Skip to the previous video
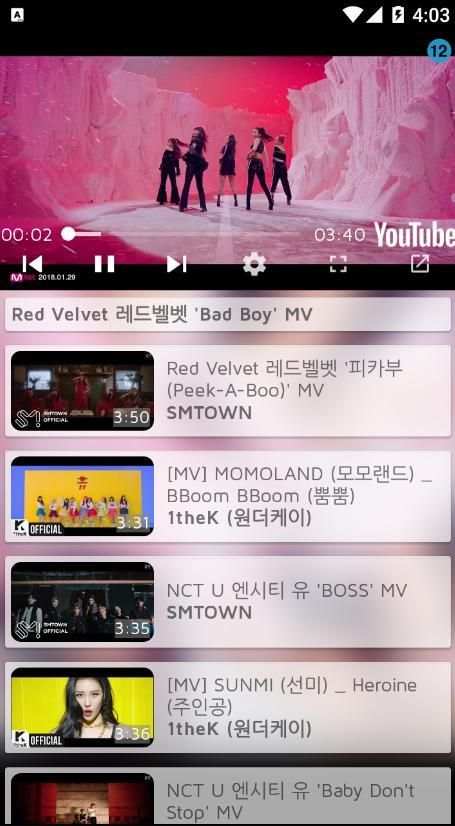Screen dimensions: 455x826 pos(32,264)
